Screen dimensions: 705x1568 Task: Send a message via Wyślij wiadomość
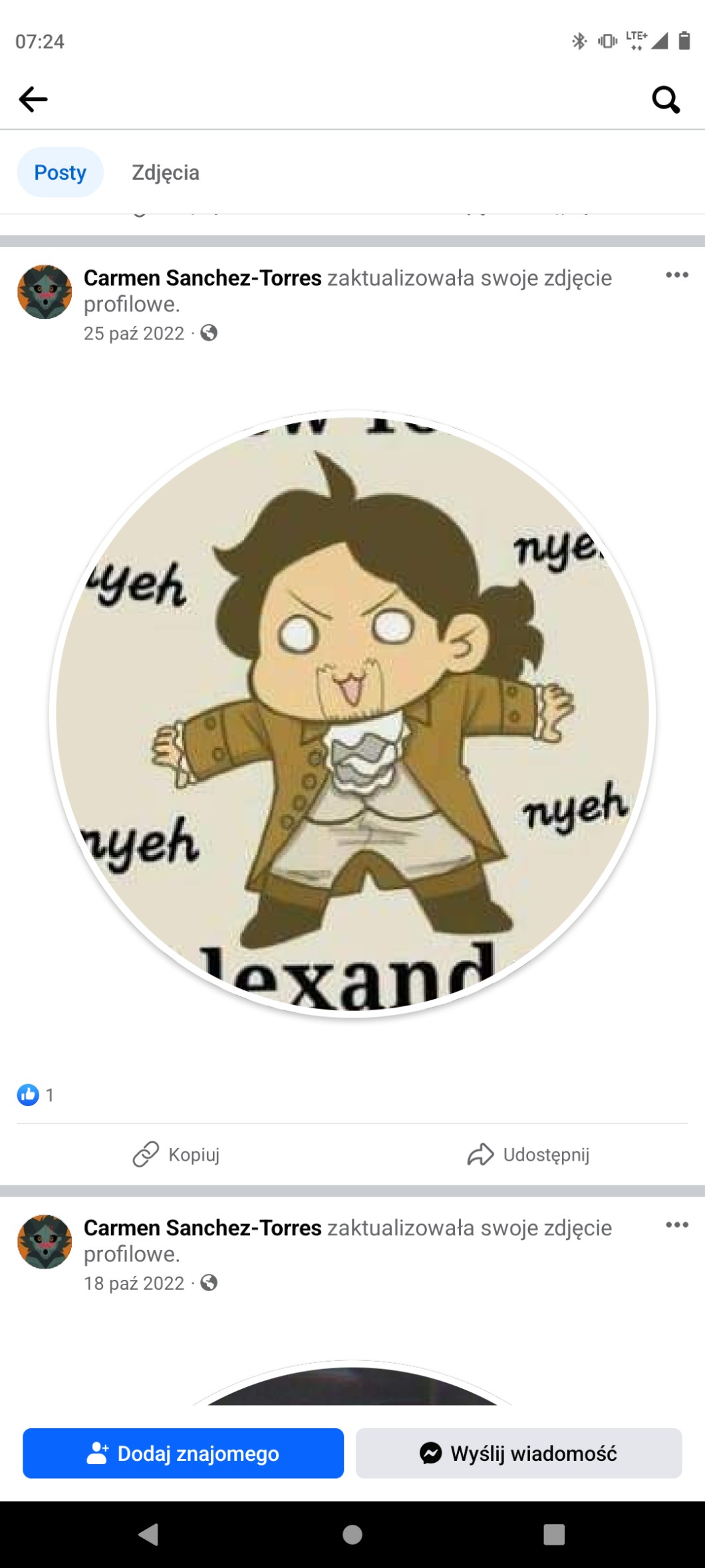coord(519,1453)
